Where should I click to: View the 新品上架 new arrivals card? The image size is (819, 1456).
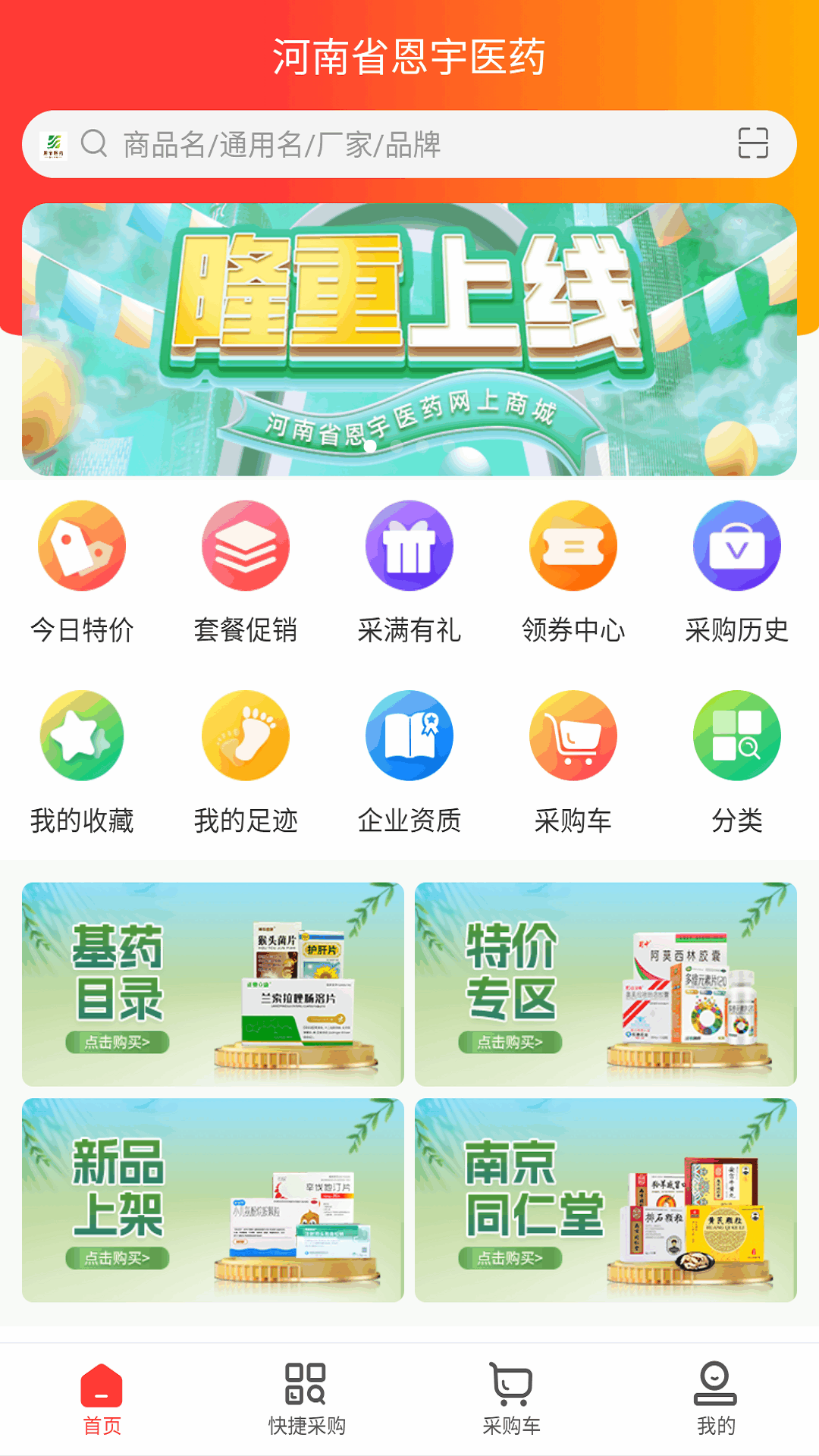(x=213, y=1200)
